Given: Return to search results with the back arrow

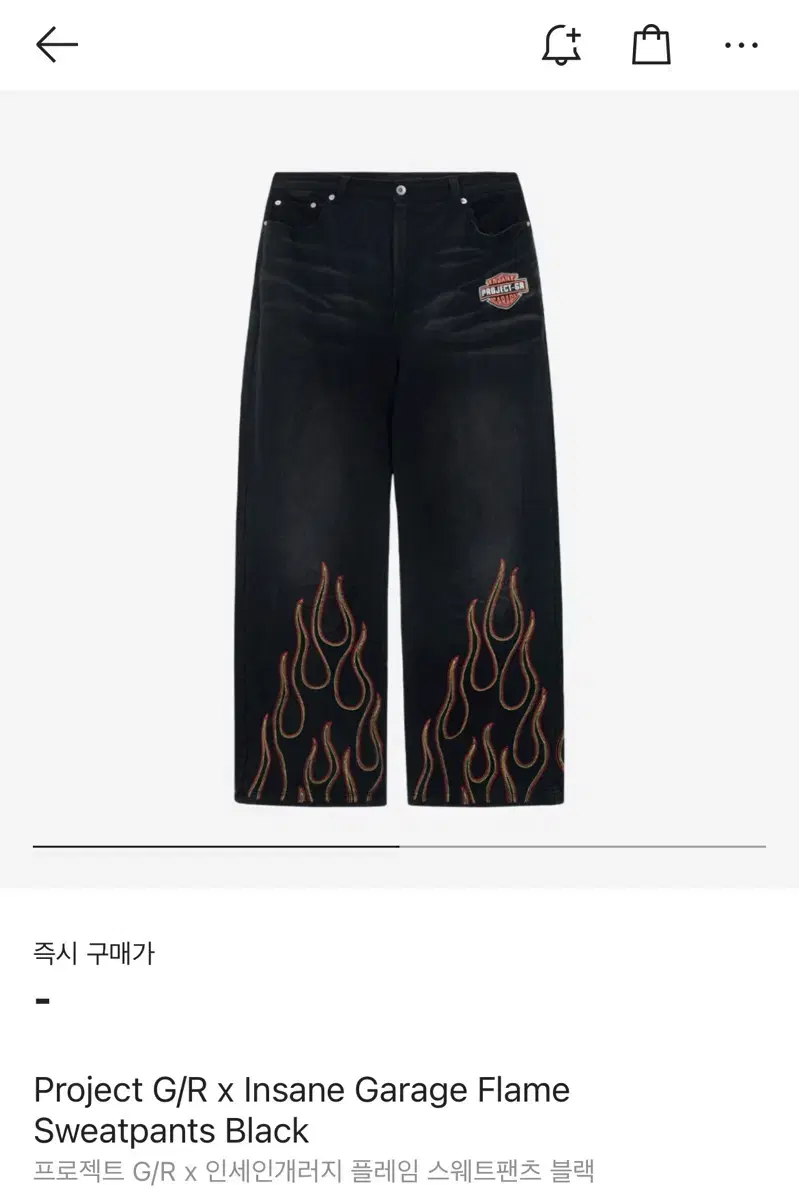Looking at the screenshot, I should click(57, 44).
